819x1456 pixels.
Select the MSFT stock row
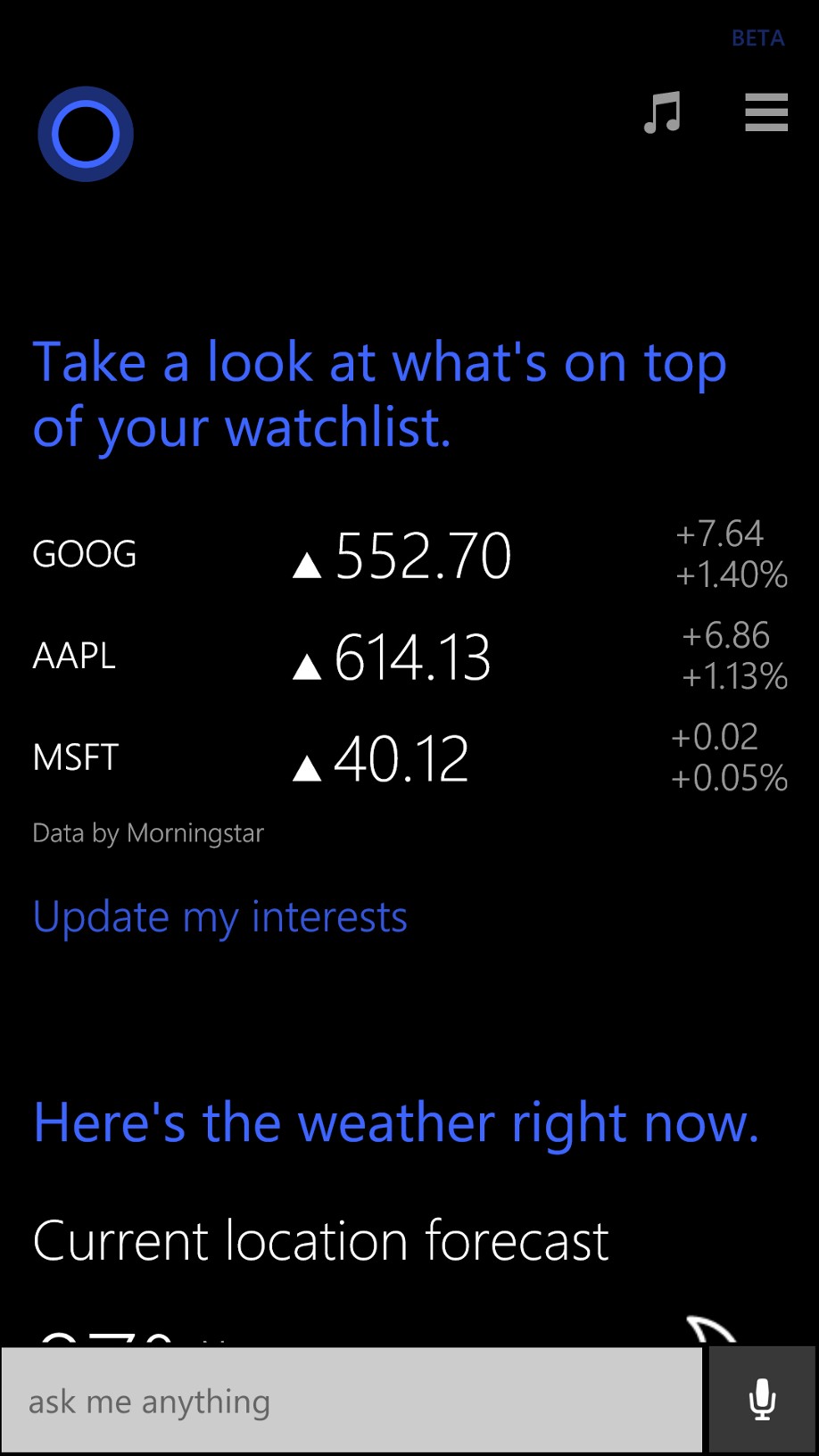tap(409, 758)
